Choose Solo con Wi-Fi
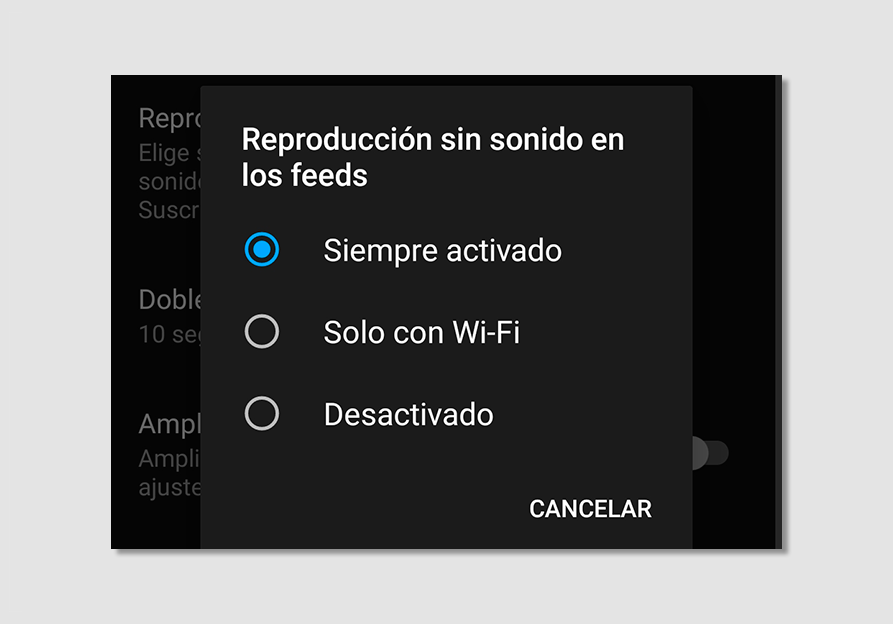Viewport: 893px width, 624px height. 262,332
